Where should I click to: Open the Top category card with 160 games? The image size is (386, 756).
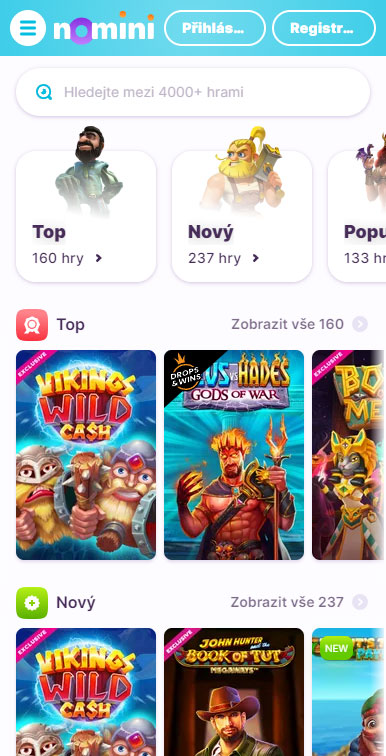point(86,216)
